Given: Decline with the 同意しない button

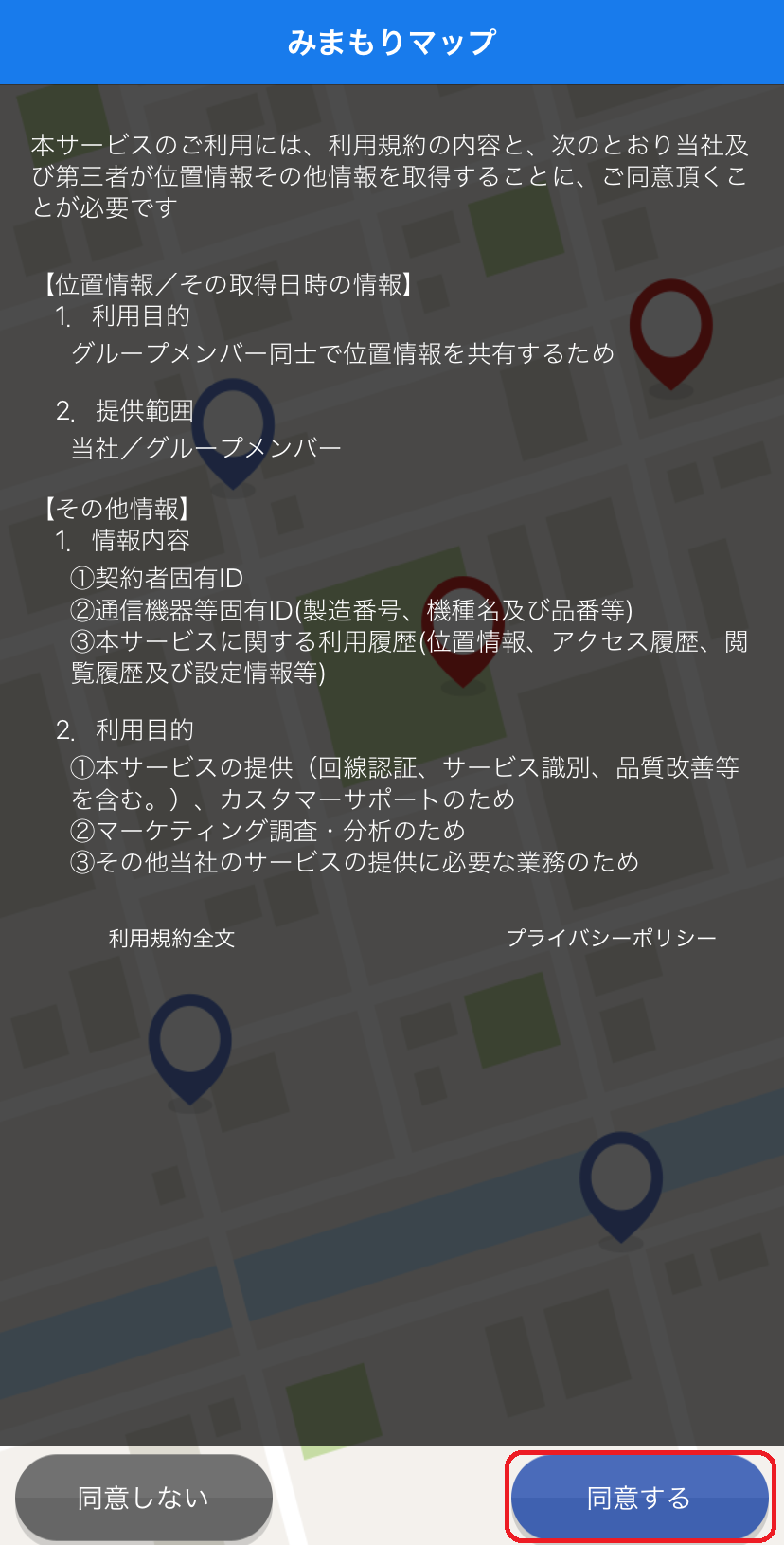Looking at the screenshot, I should (144, 1497).
